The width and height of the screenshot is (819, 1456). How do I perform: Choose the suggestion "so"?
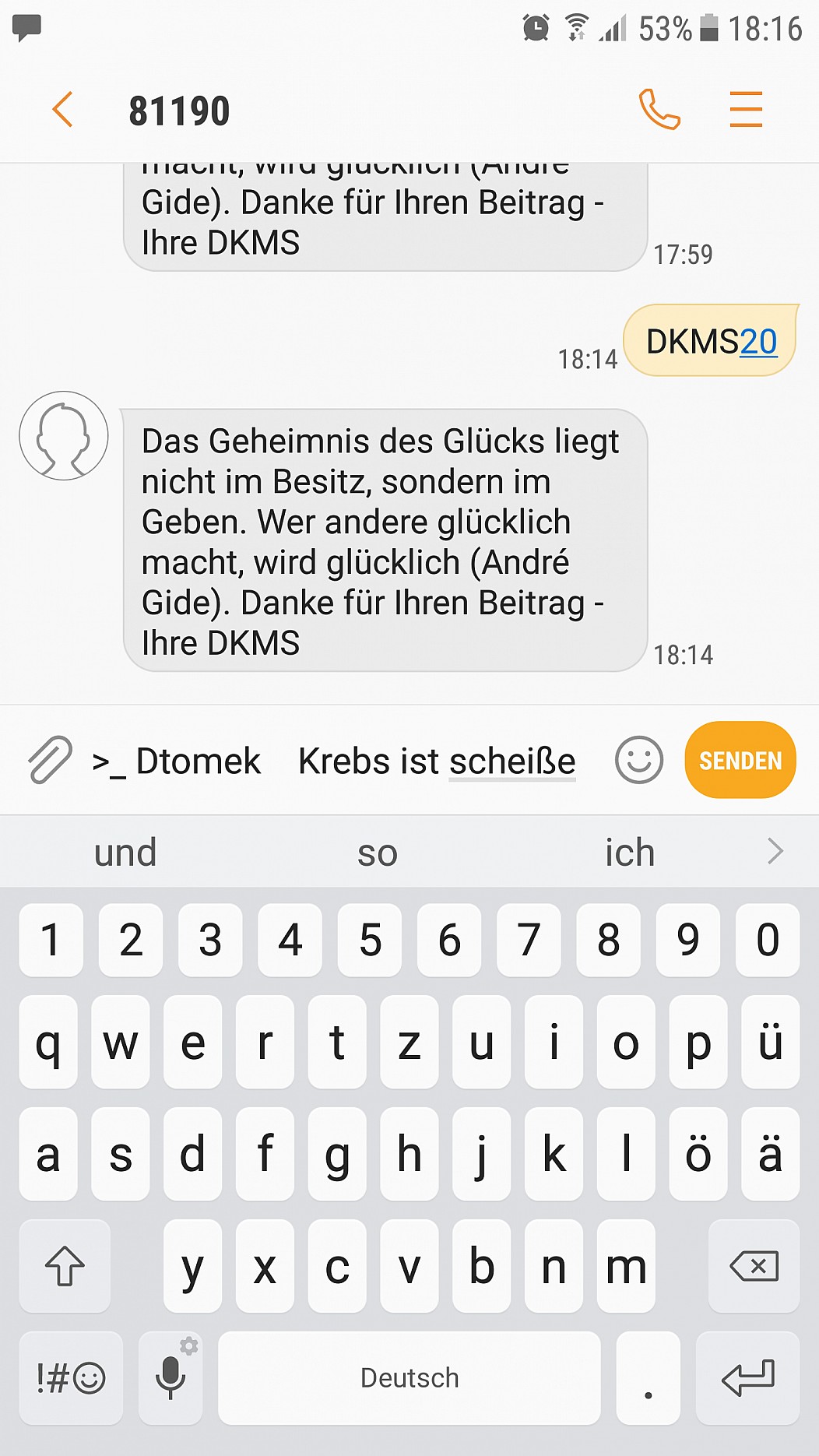tap(378, 852)
